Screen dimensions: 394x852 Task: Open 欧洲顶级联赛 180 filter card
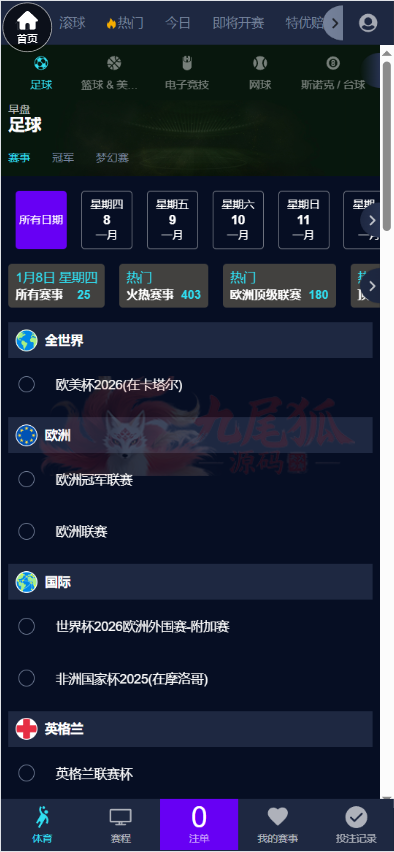point(279,286)
